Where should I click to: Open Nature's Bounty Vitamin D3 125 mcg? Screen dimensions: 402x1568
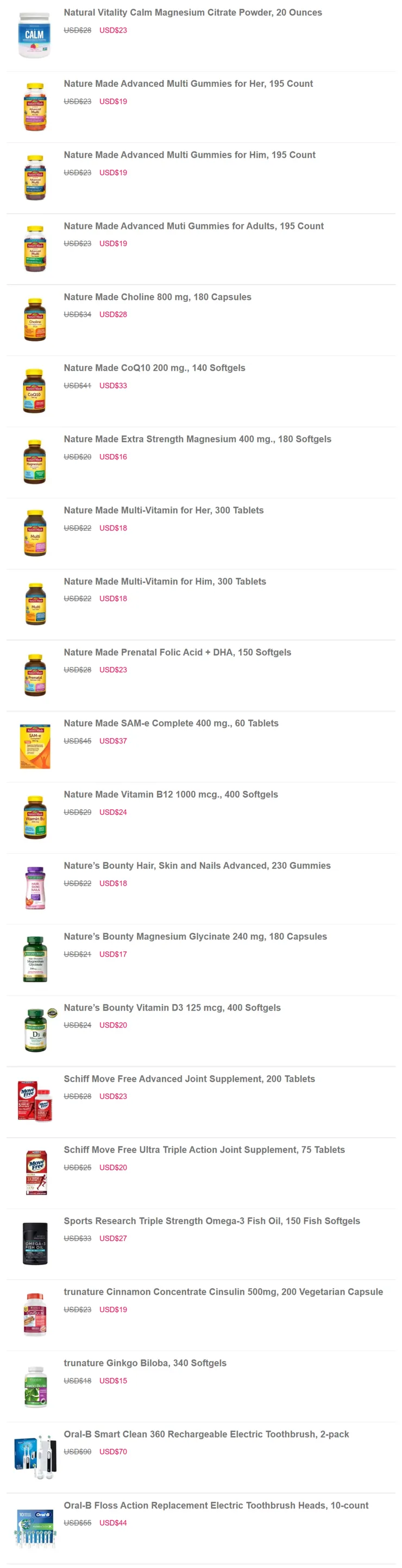(x=172, y=1007)
